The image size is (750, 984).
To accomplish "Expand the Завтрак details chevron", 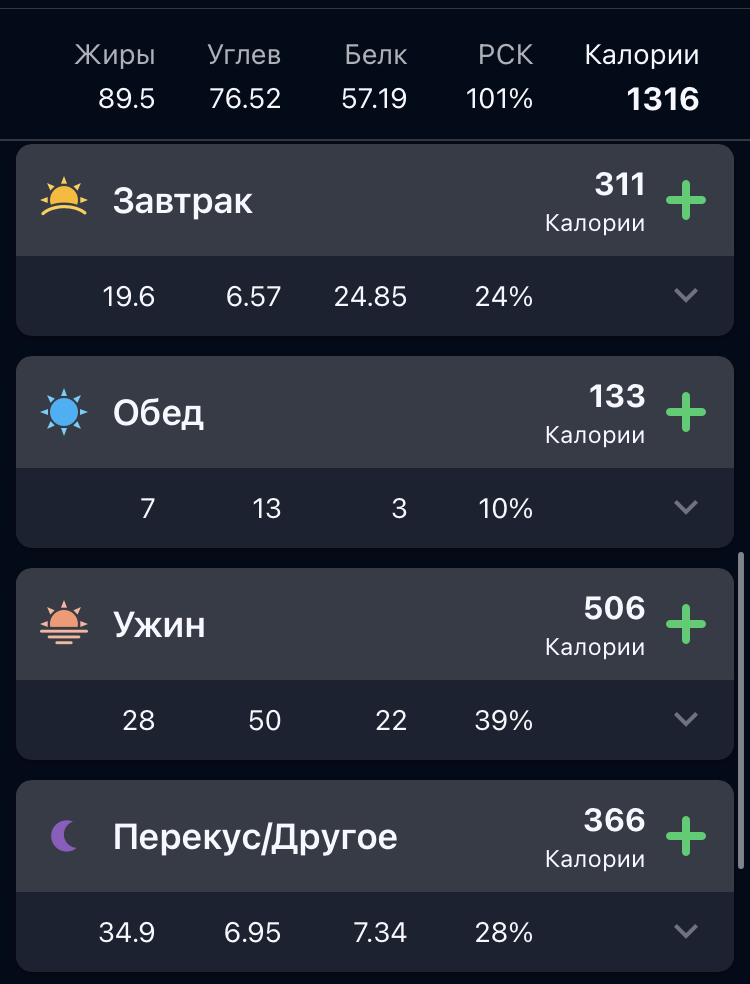I will (685, 295).
